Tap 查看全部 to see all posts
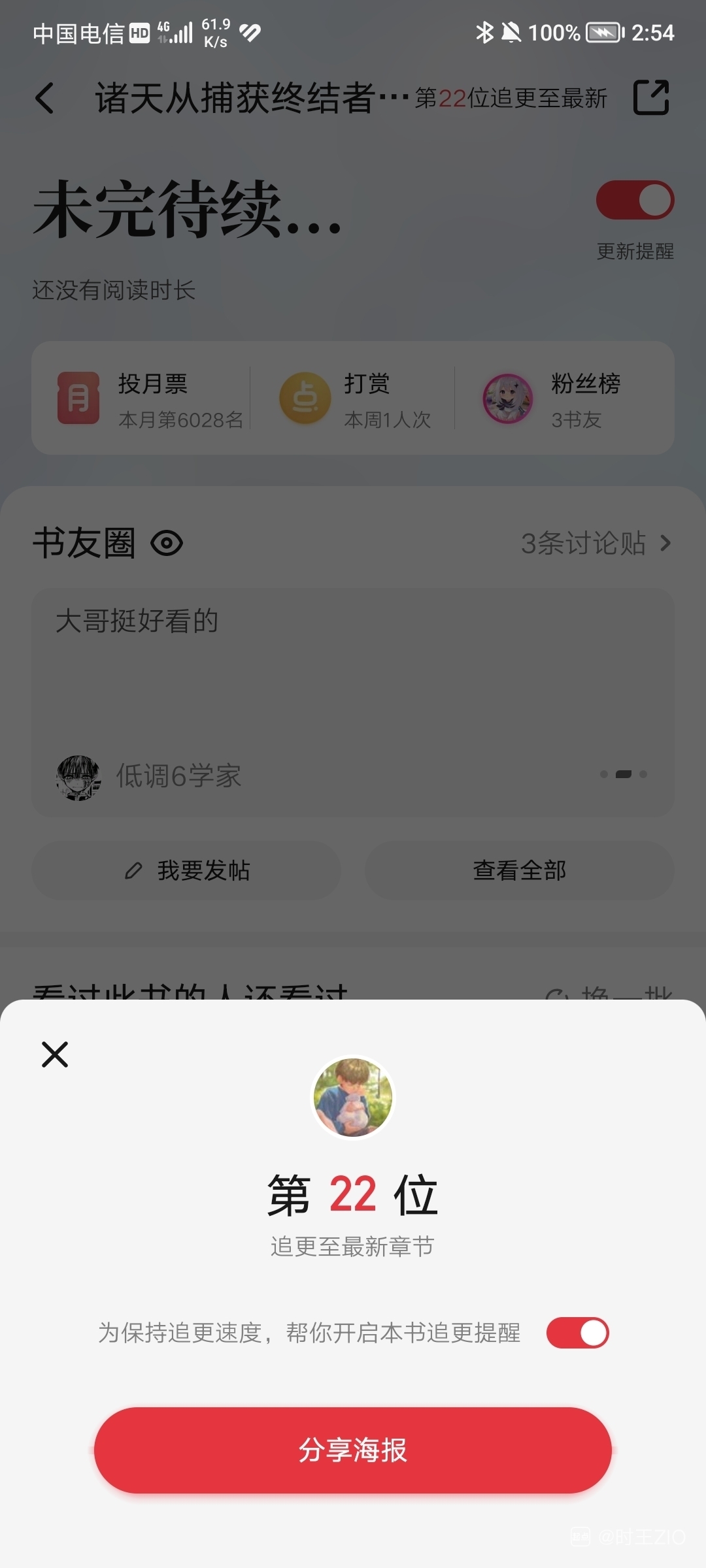This screenshot has width=706, height=1568. pos(519,870)
